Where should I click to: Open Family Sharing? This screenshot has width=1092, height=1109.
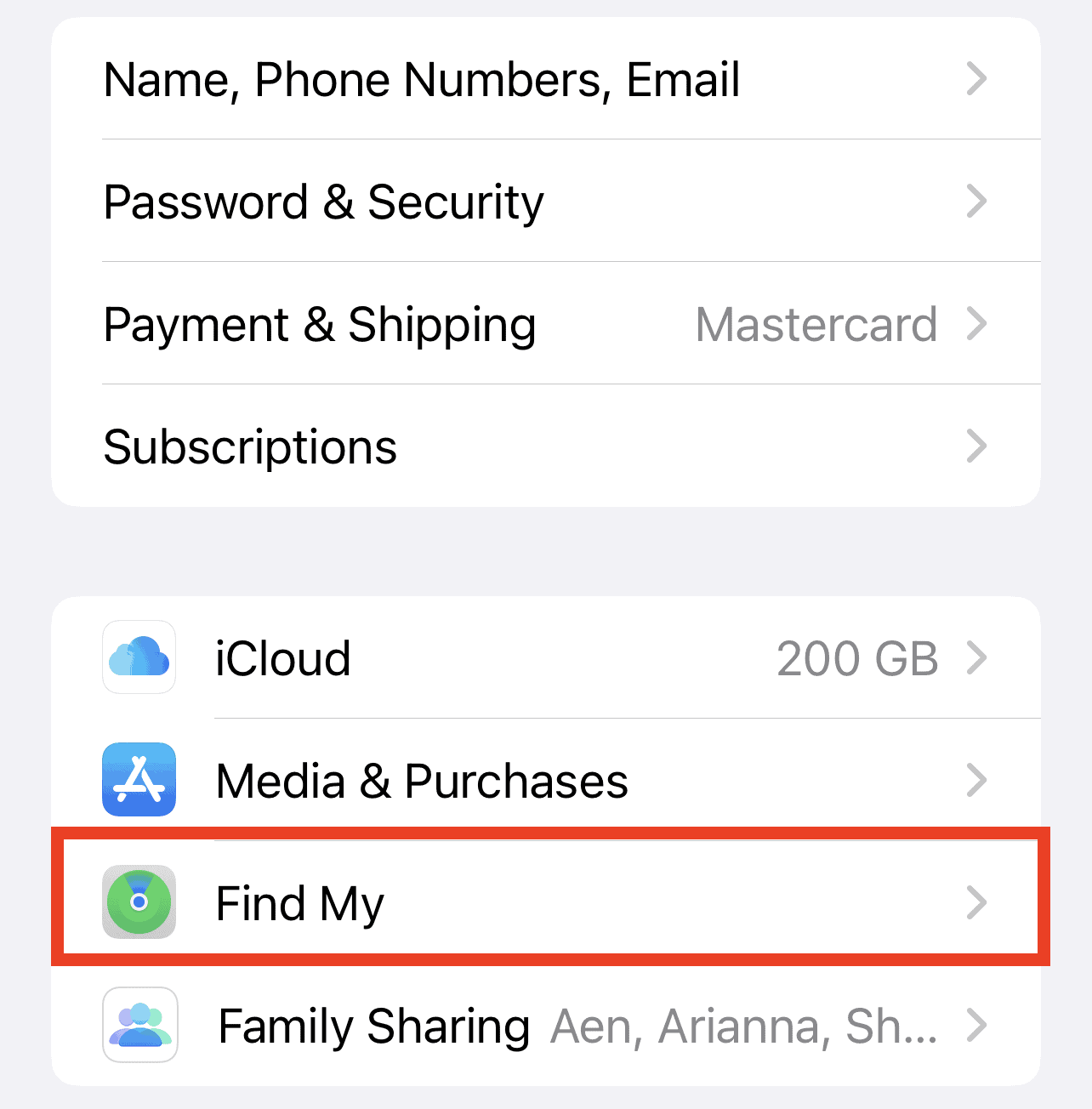click(x=544, y=1026)
